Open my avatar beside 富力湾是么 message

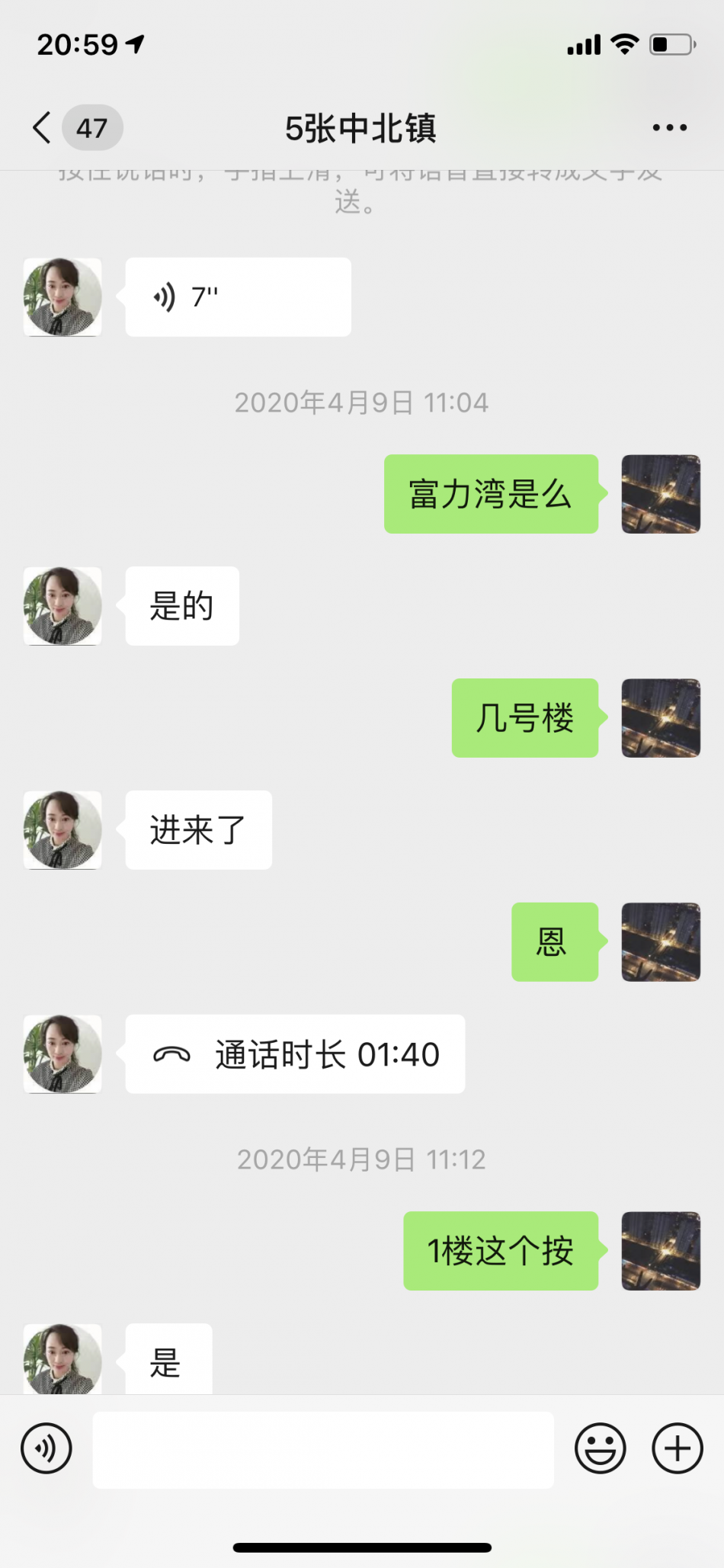tap(661, 494)
